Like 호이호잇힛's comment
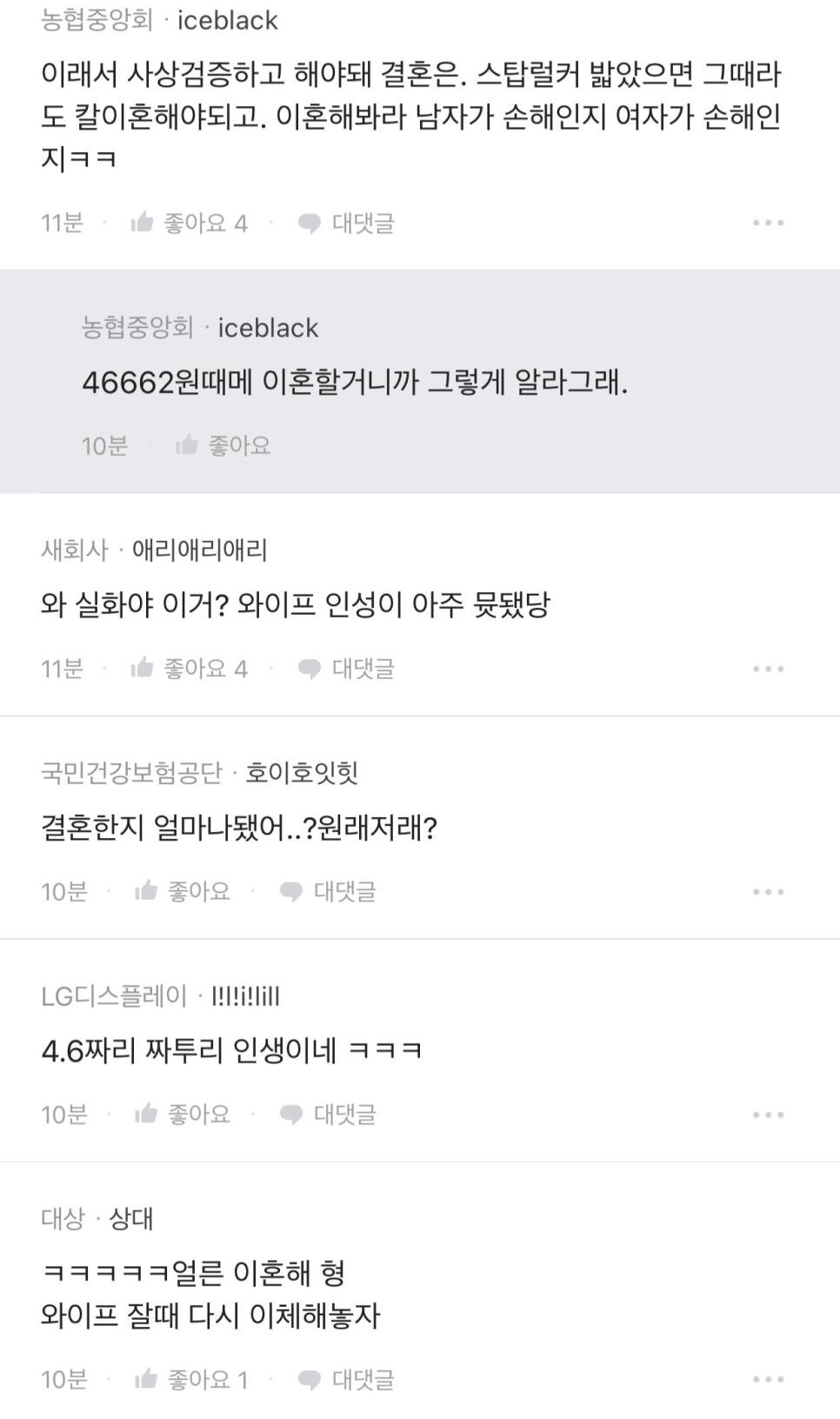 tap(183, 891)
